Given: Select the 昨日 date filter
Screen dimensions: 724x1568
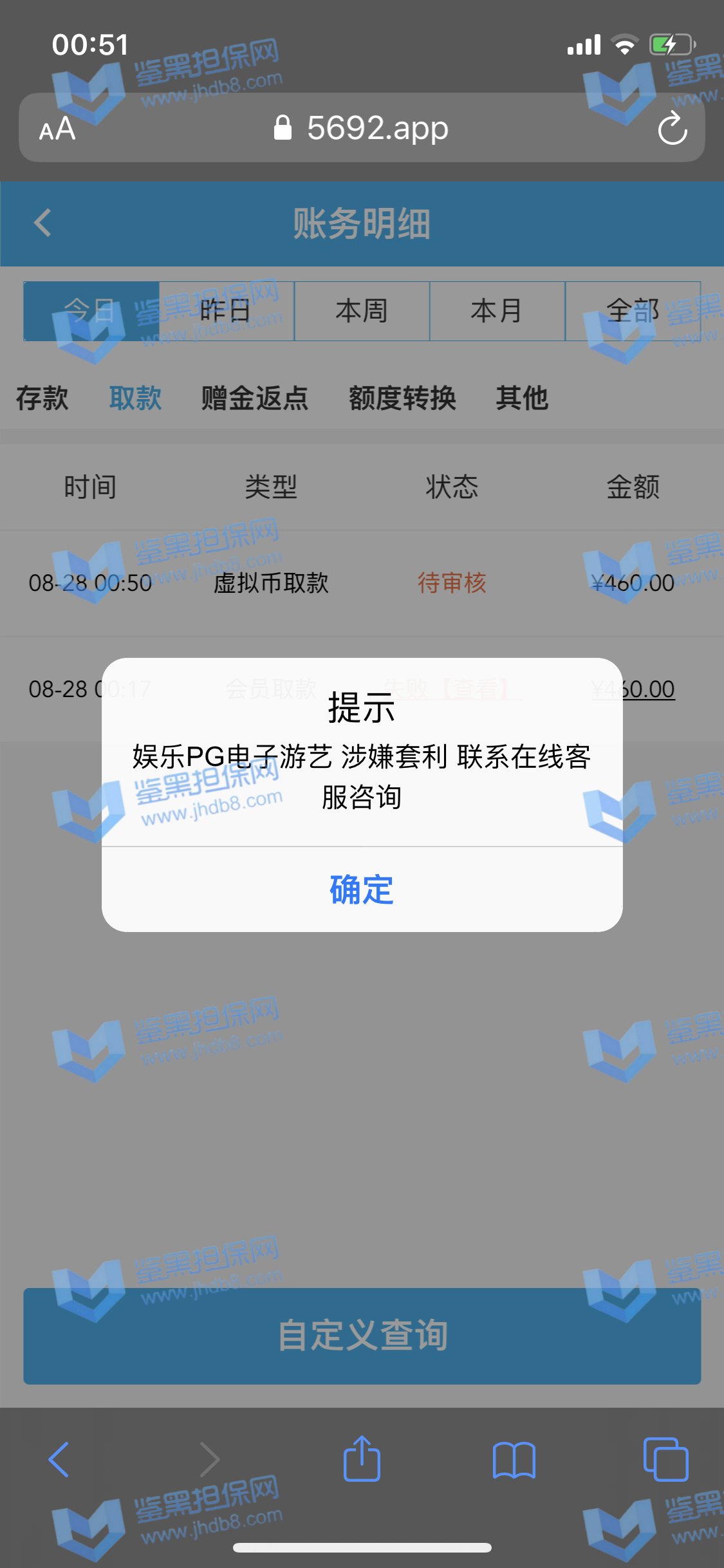Looking at the screenshot, I should pos(226,311).
